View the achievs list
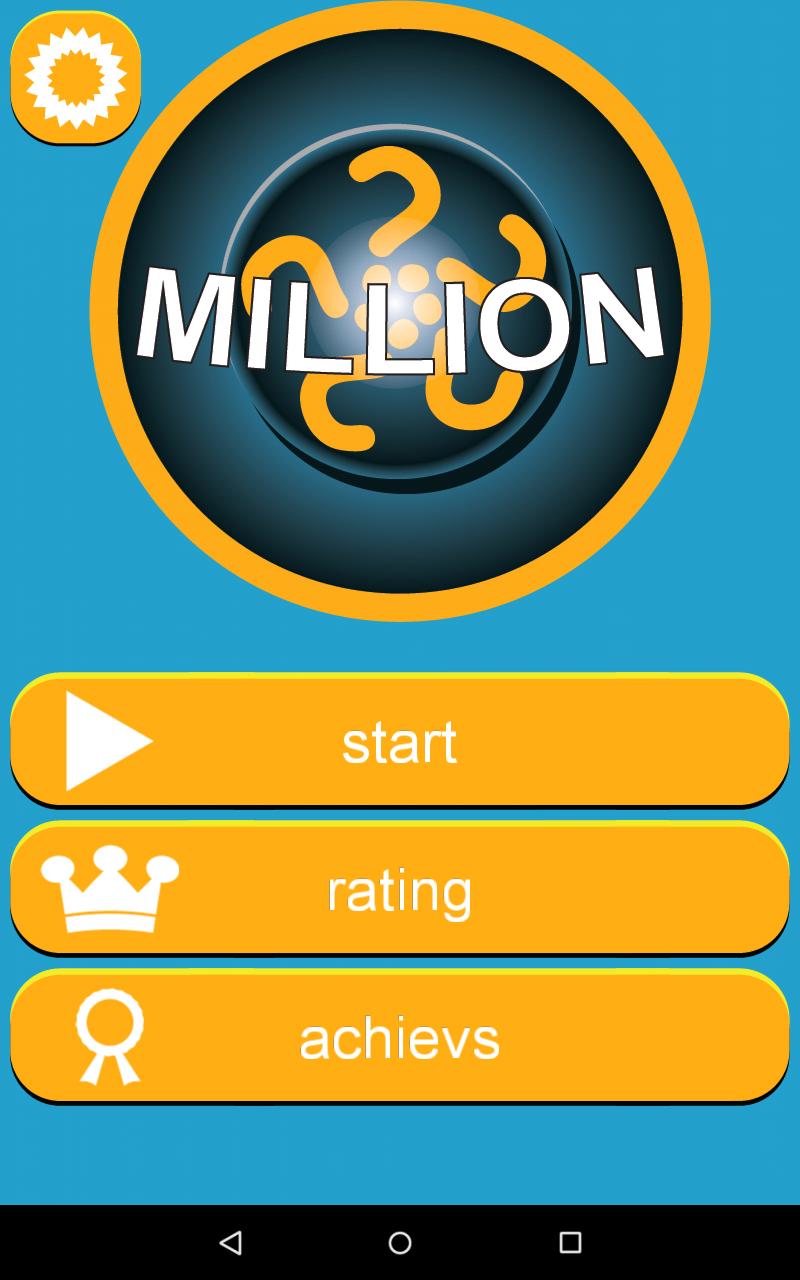The width and height of the screenshot is (800, 1280). point(400,1036)
